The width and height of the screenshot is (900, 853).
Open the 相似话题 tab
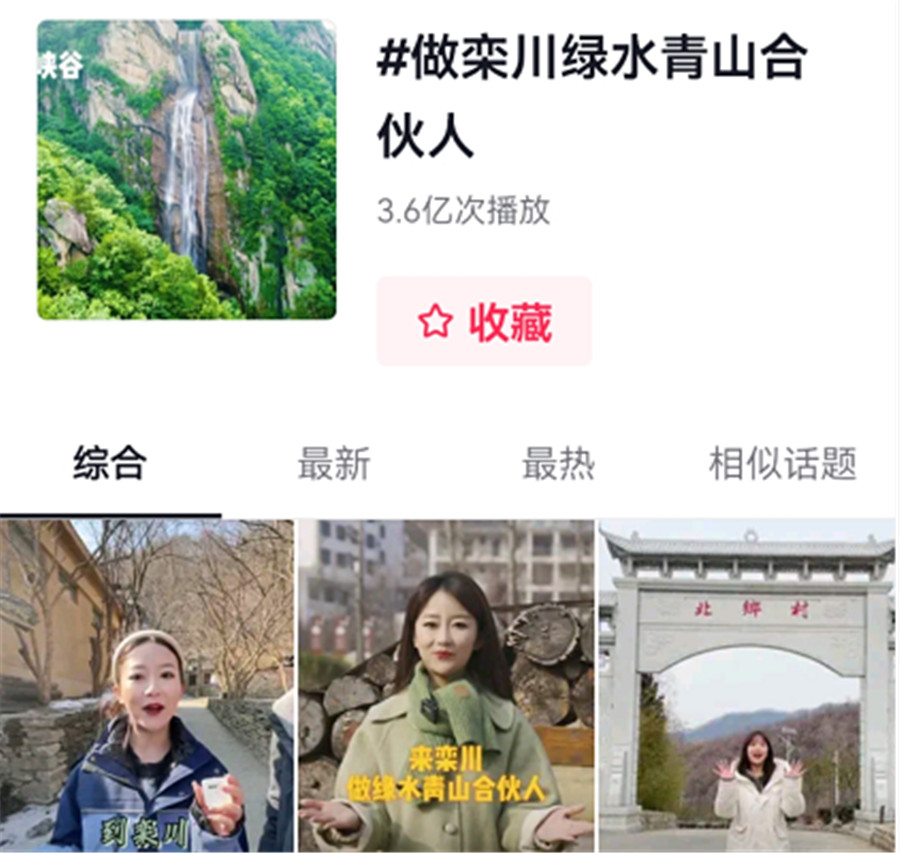pos(782,464)
